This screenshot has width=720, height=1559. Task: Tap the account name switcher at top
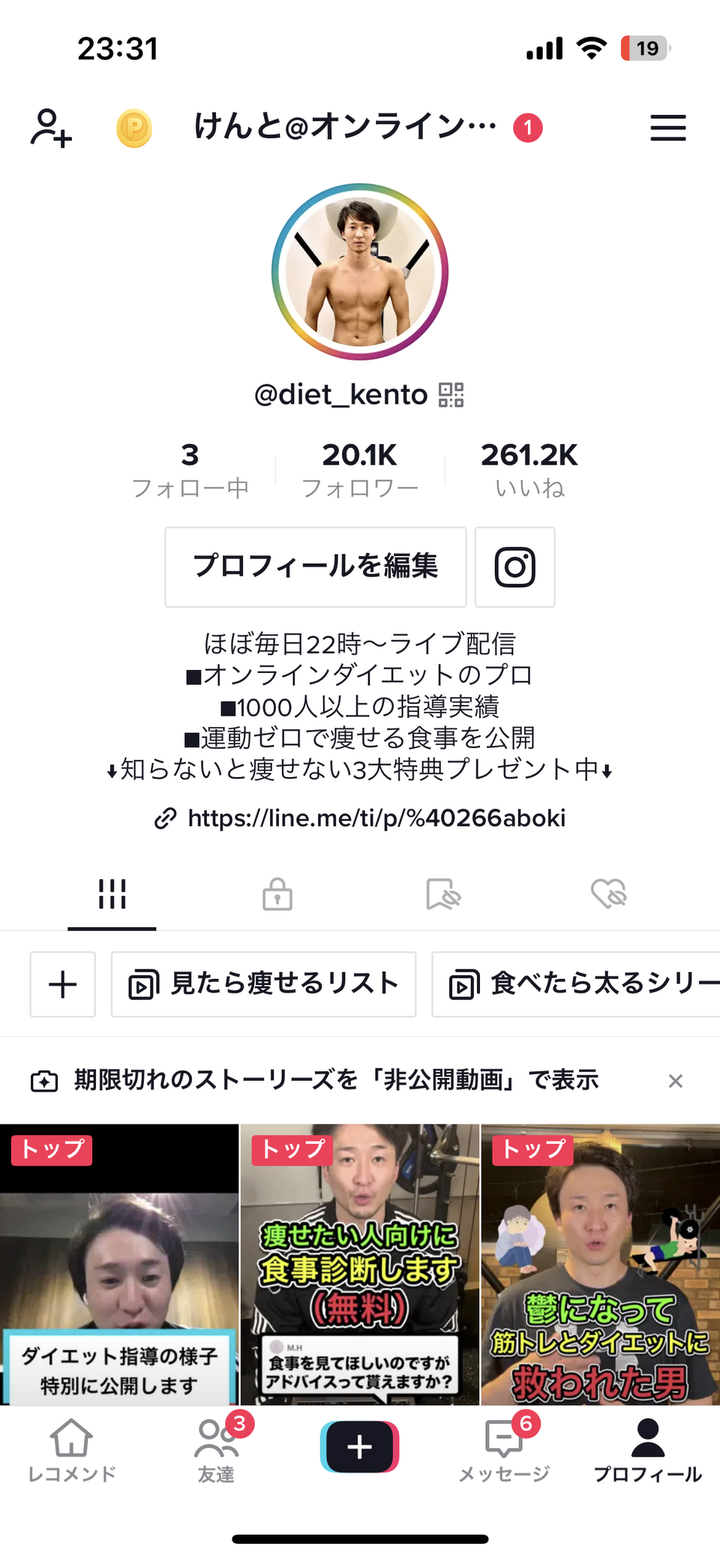coord(345,128)
